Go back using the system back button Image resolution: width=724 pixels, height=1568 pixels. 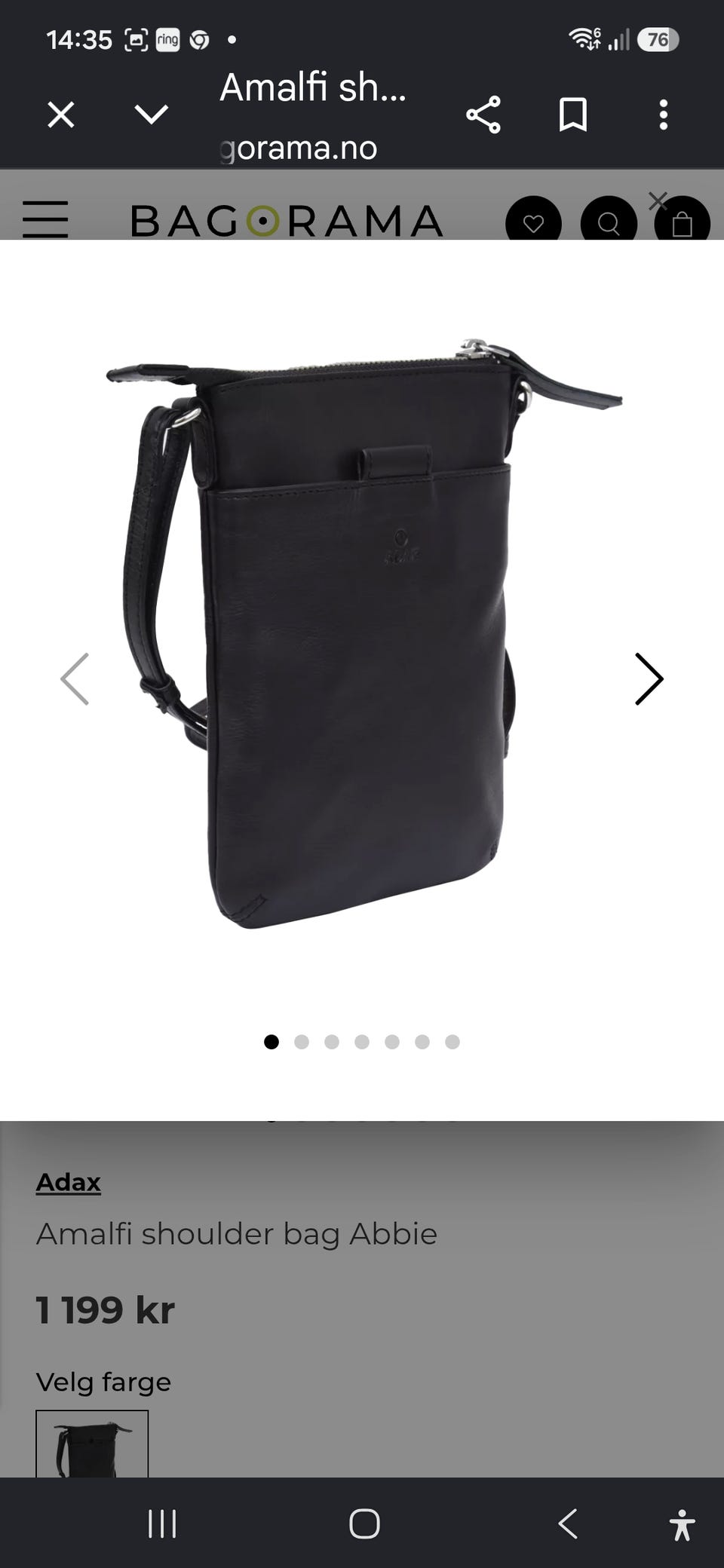click(568, 1524)
